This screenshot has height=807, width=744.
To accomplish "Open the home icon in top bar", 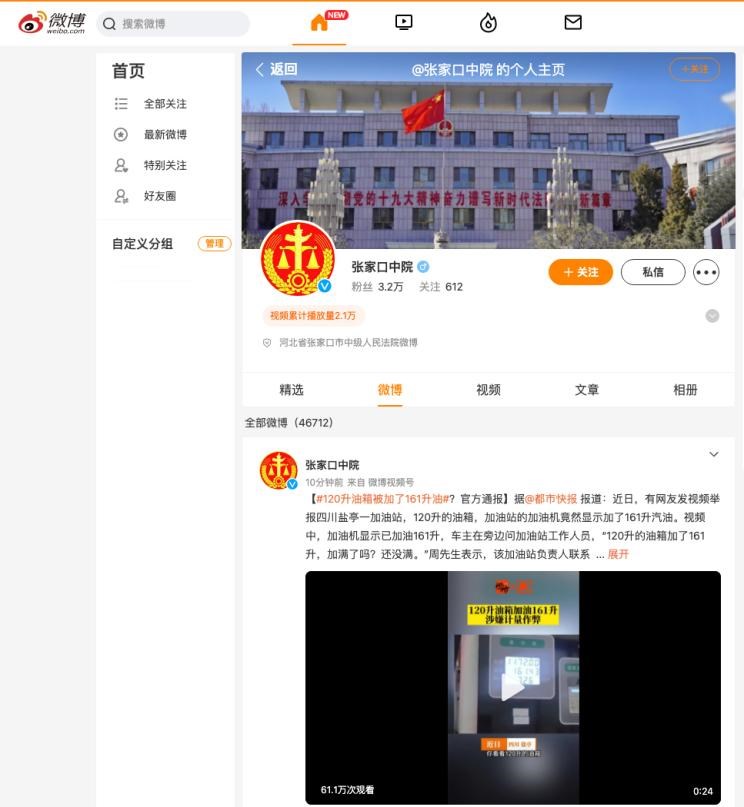I will tap(319, 22).
